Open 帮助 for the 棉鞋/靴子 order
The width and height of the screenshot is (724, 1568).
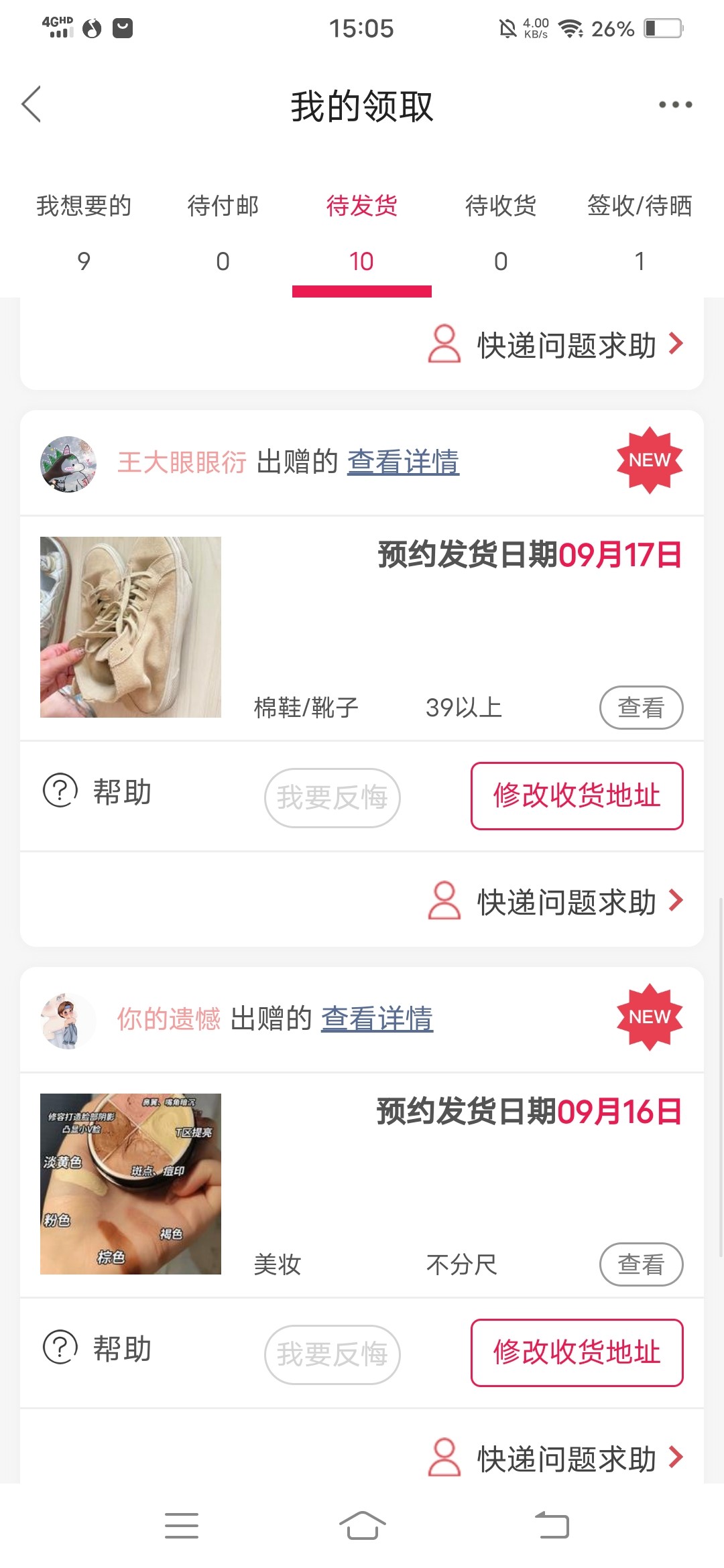(98, 792)
